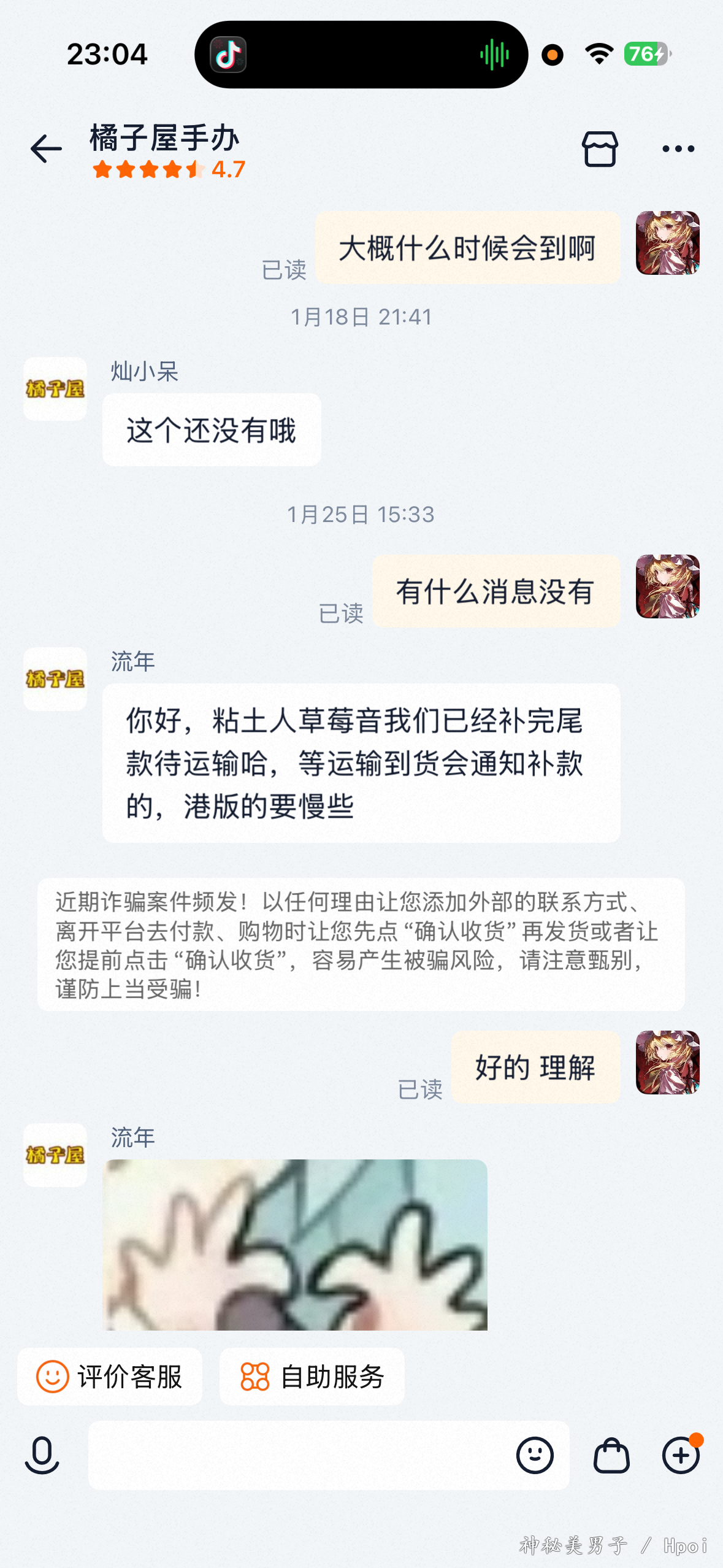
Task: Tap the 评价客服 button
Action: tap(110, 1377)
